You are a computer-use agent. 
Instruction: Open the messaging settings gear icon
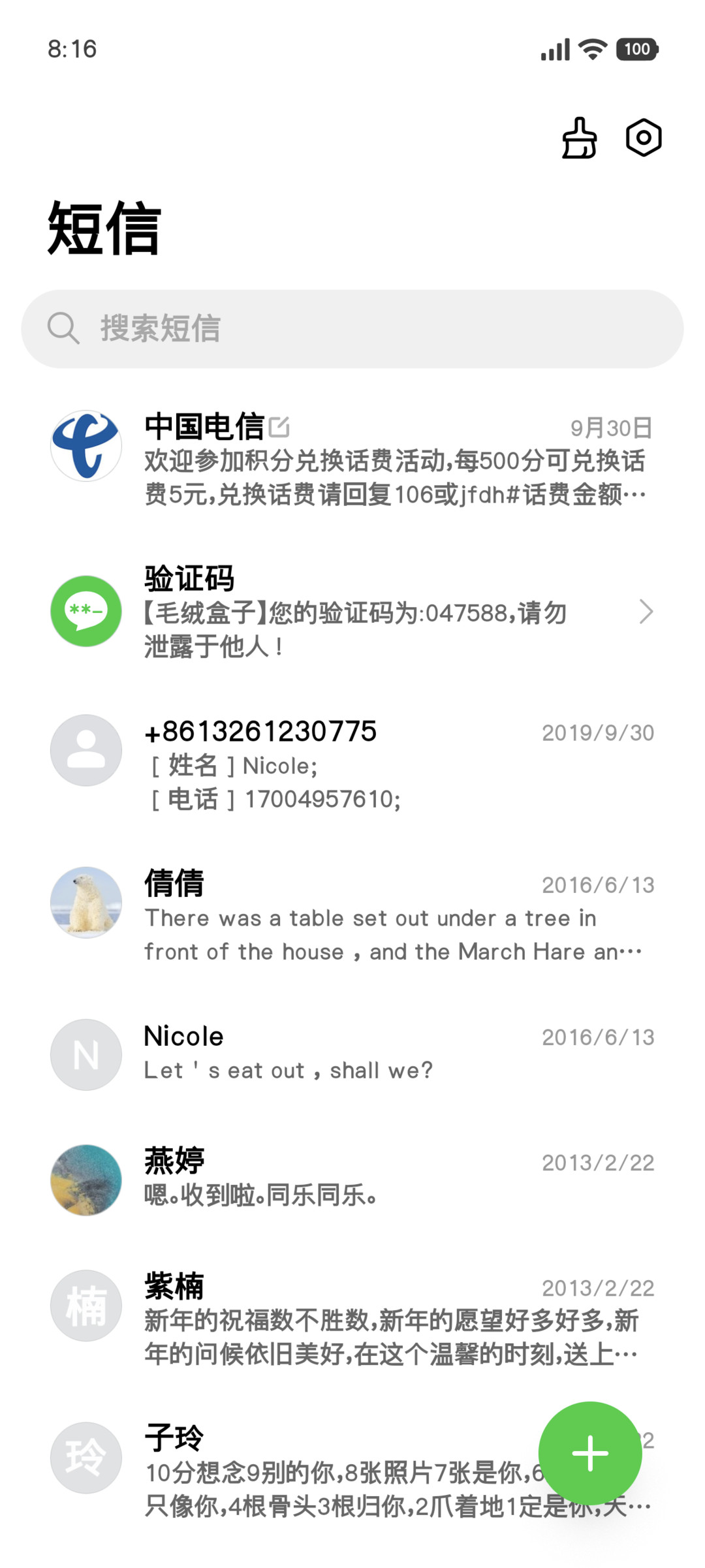tap(644, 138)
